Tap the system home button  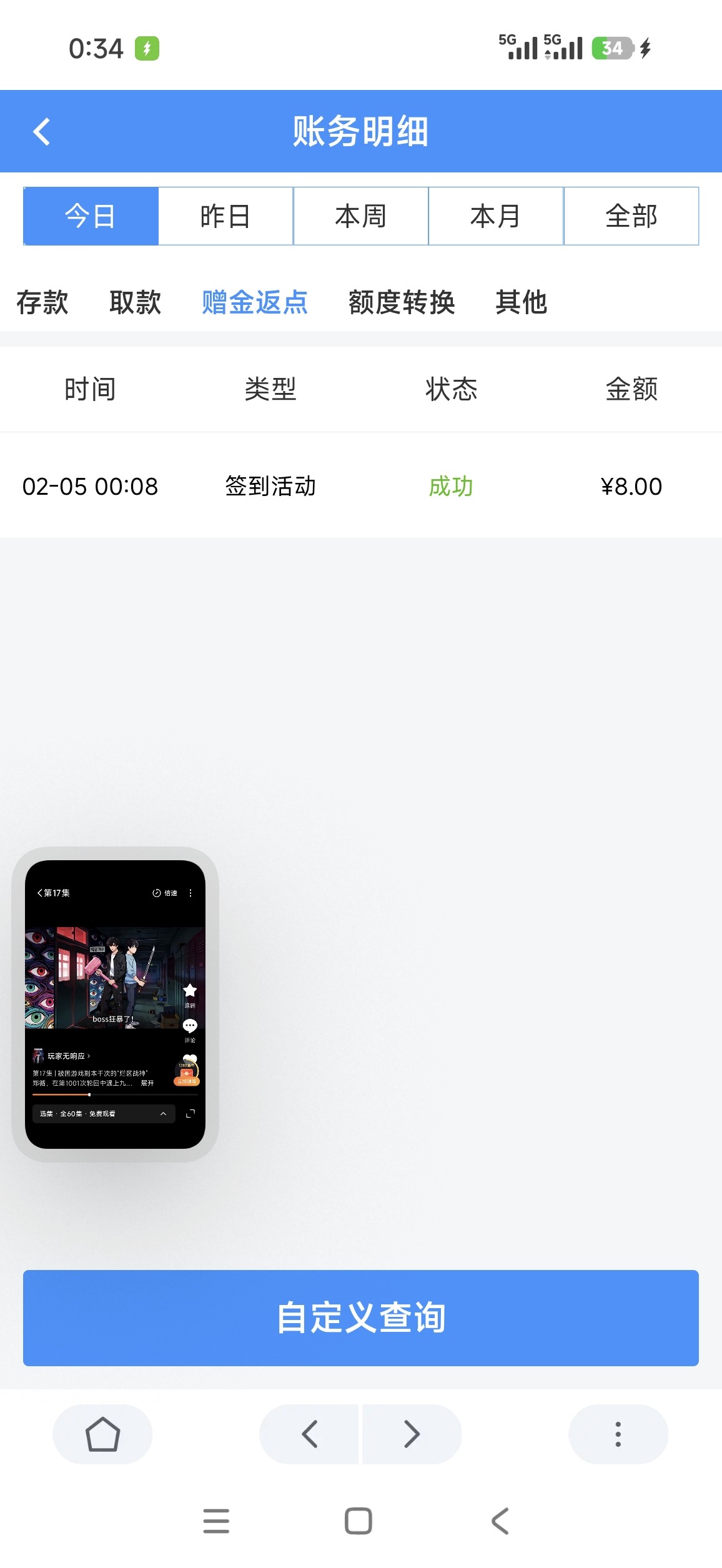[x=359, y=1521]
